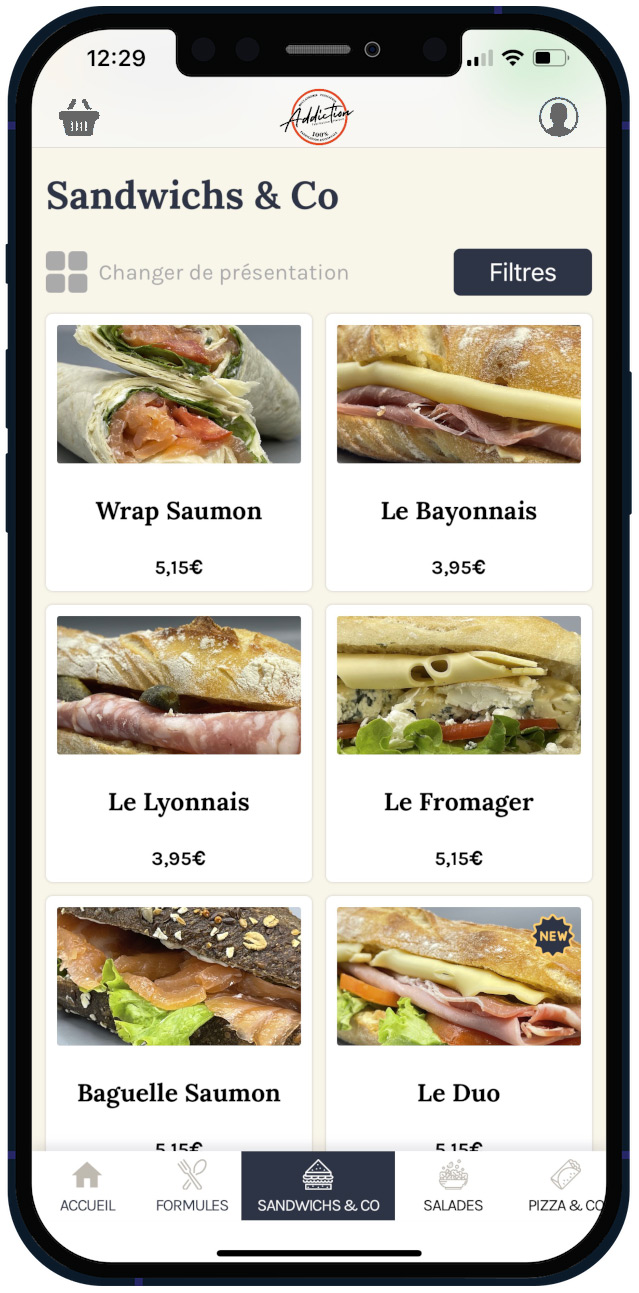Choose the Le Fromager sandwich
Screen dimensions: 639x1293
pyautogui.click(x=459, y=744)
